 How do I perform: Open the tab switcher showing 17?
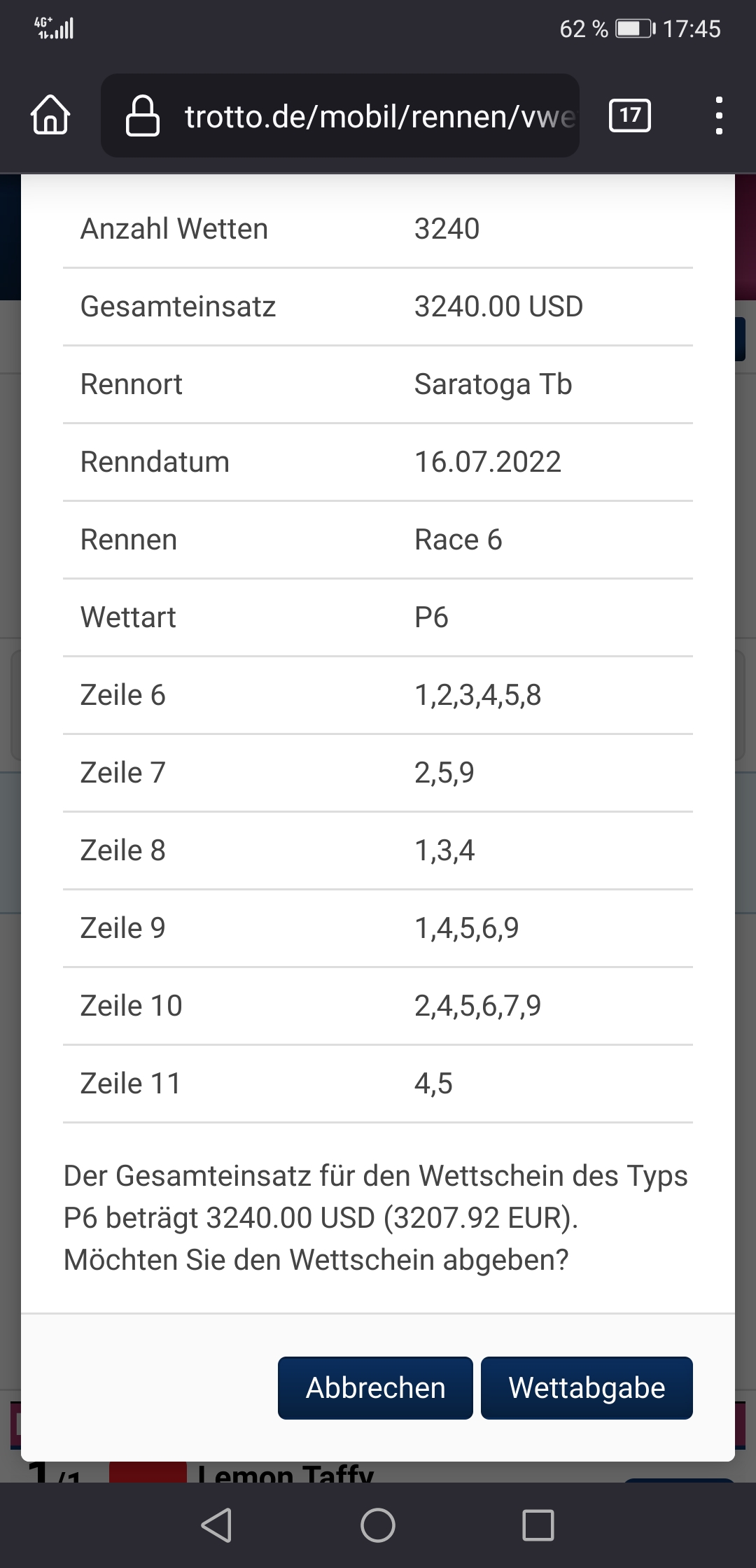630,115
